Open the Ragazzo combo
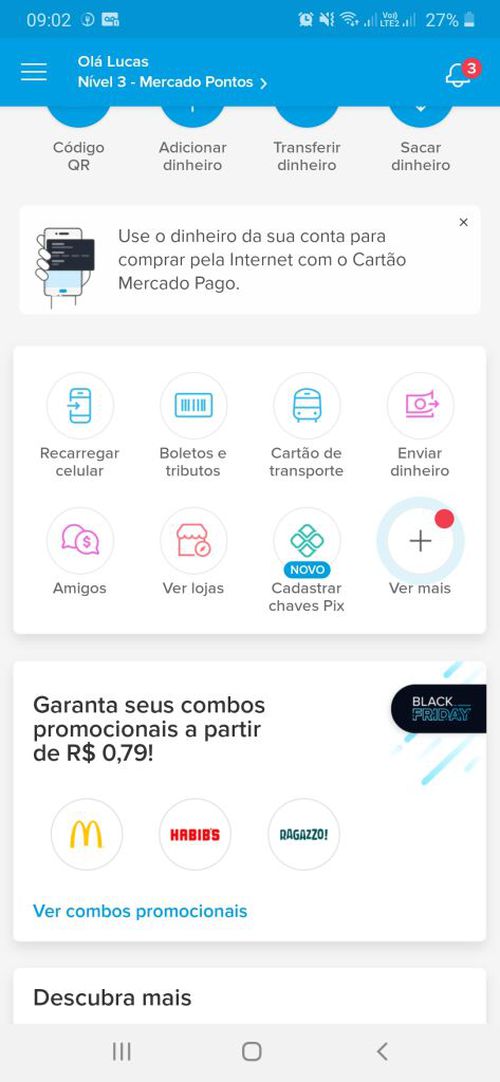The width and height of the screenshot is (500, 1082). tap(303, 834)
